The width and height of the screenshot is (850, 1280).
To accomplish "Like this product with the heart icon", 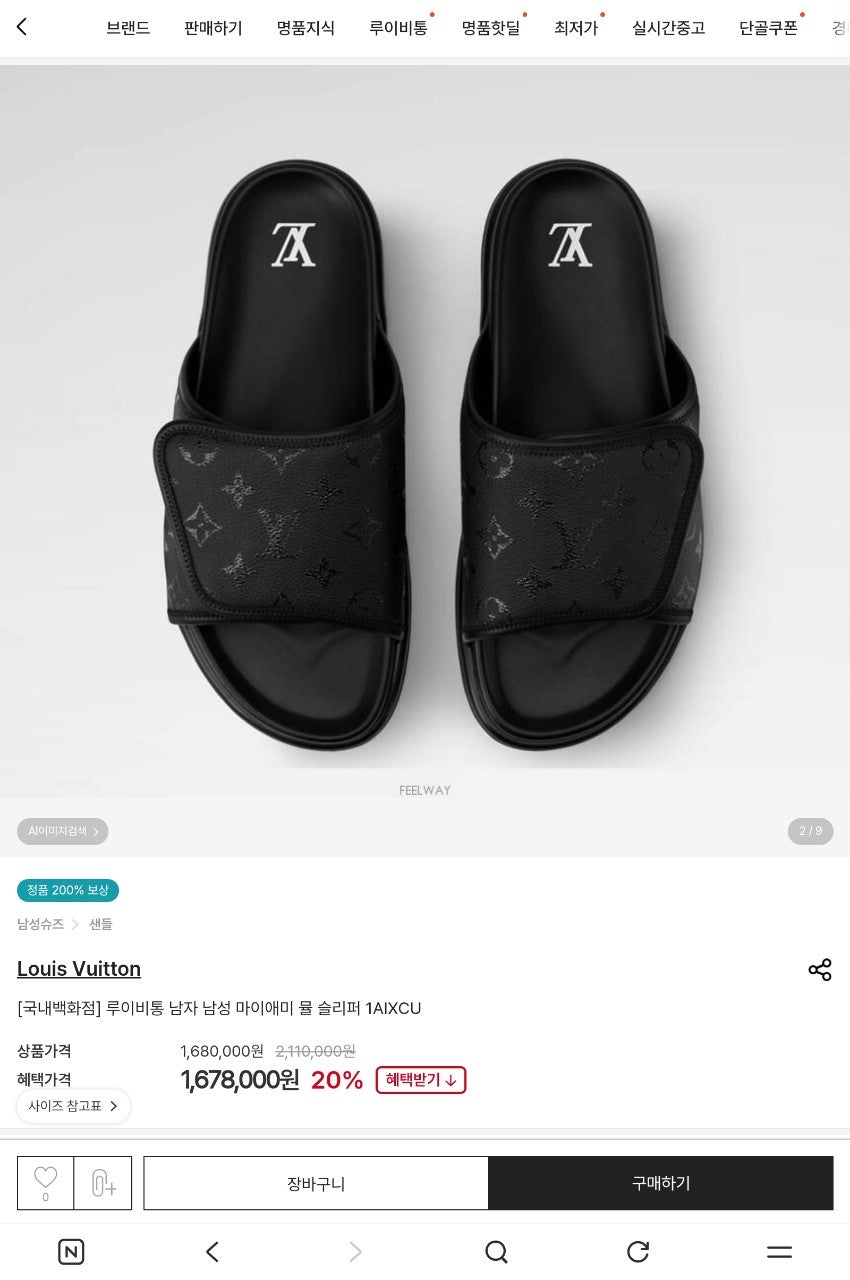I will click(x=45, y=1182).
